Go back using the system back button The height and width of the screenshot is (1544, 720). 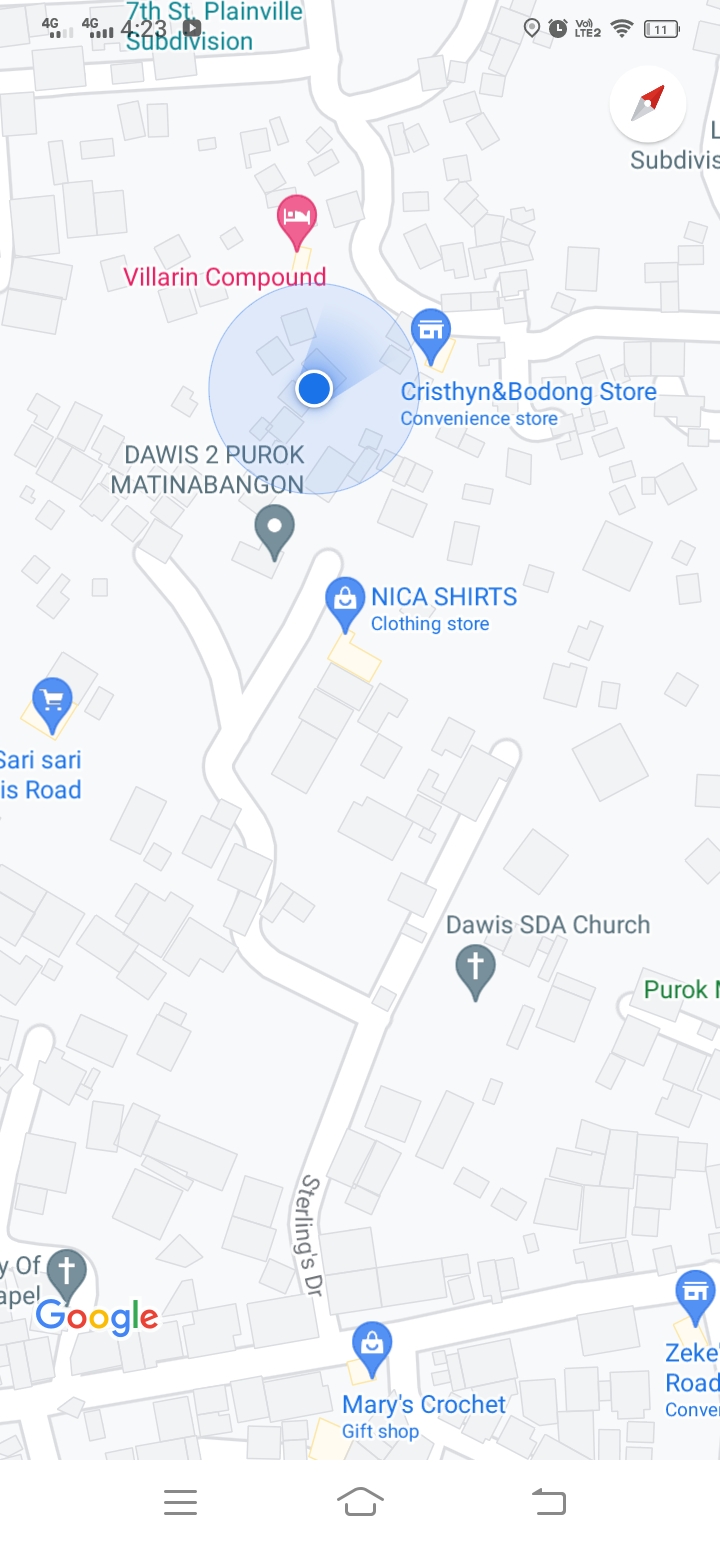pos(548,1500)
